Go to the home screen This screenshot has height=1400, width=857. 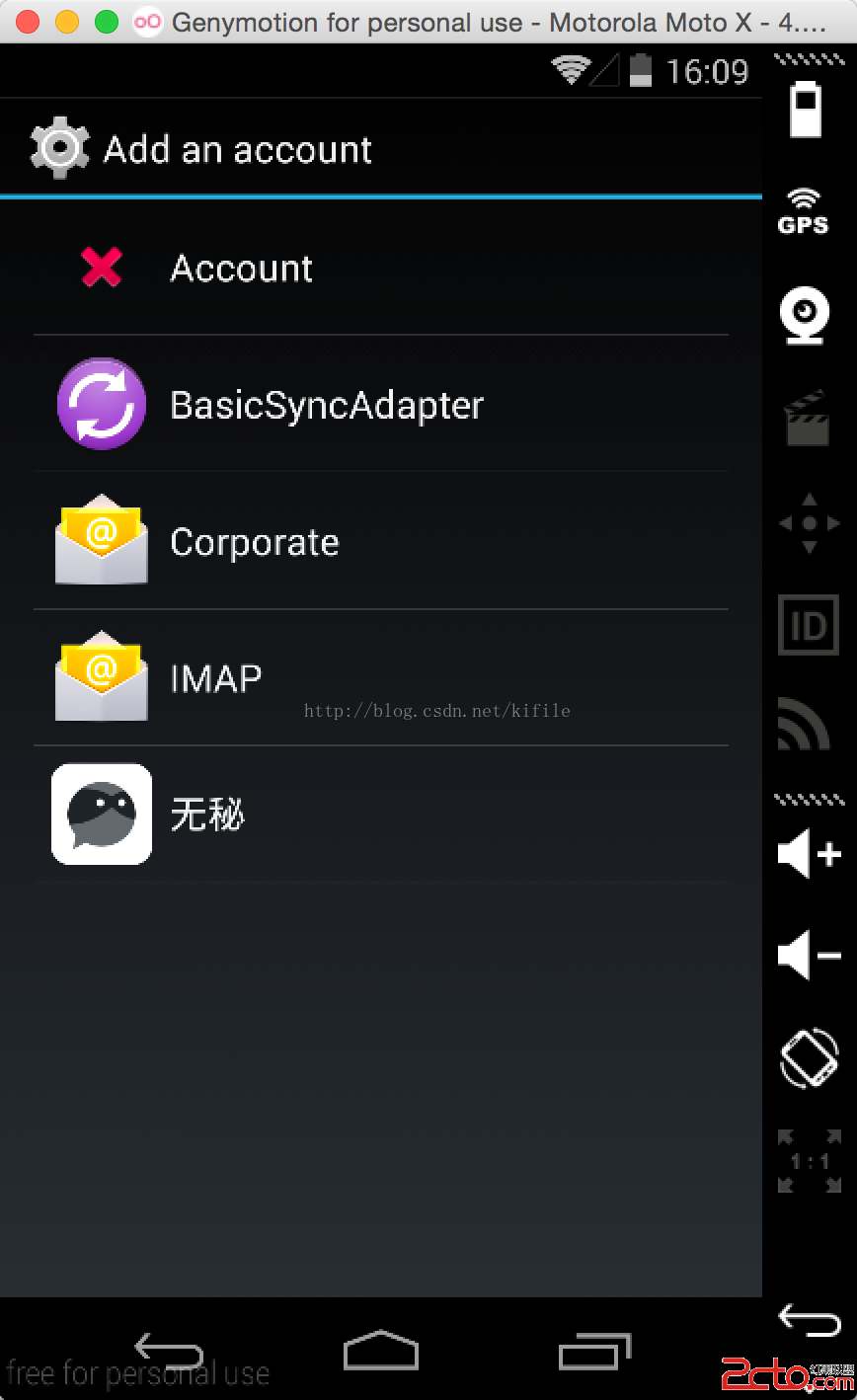(x=381, y=1350)
